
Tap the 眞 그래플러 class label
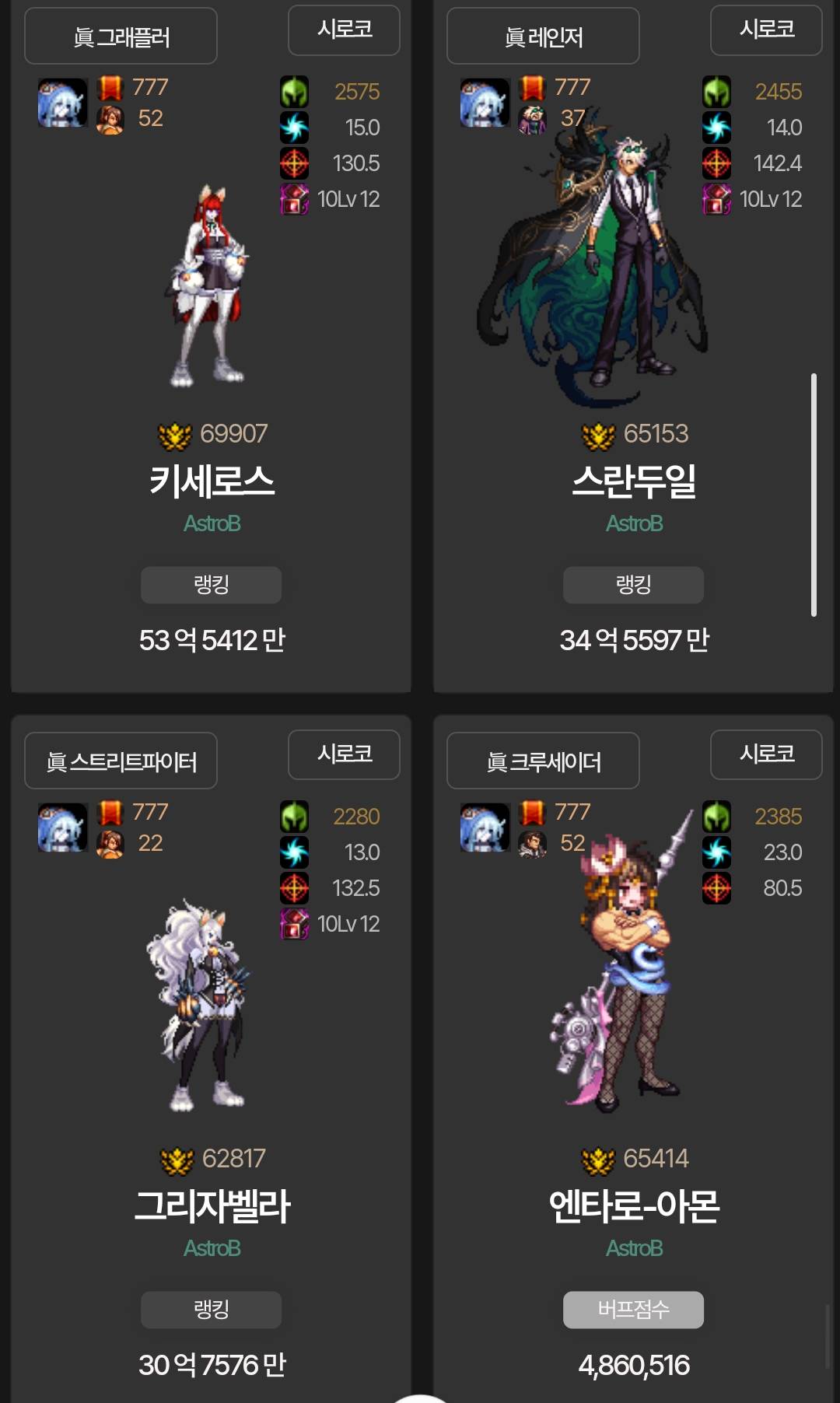tap(121, 37)
